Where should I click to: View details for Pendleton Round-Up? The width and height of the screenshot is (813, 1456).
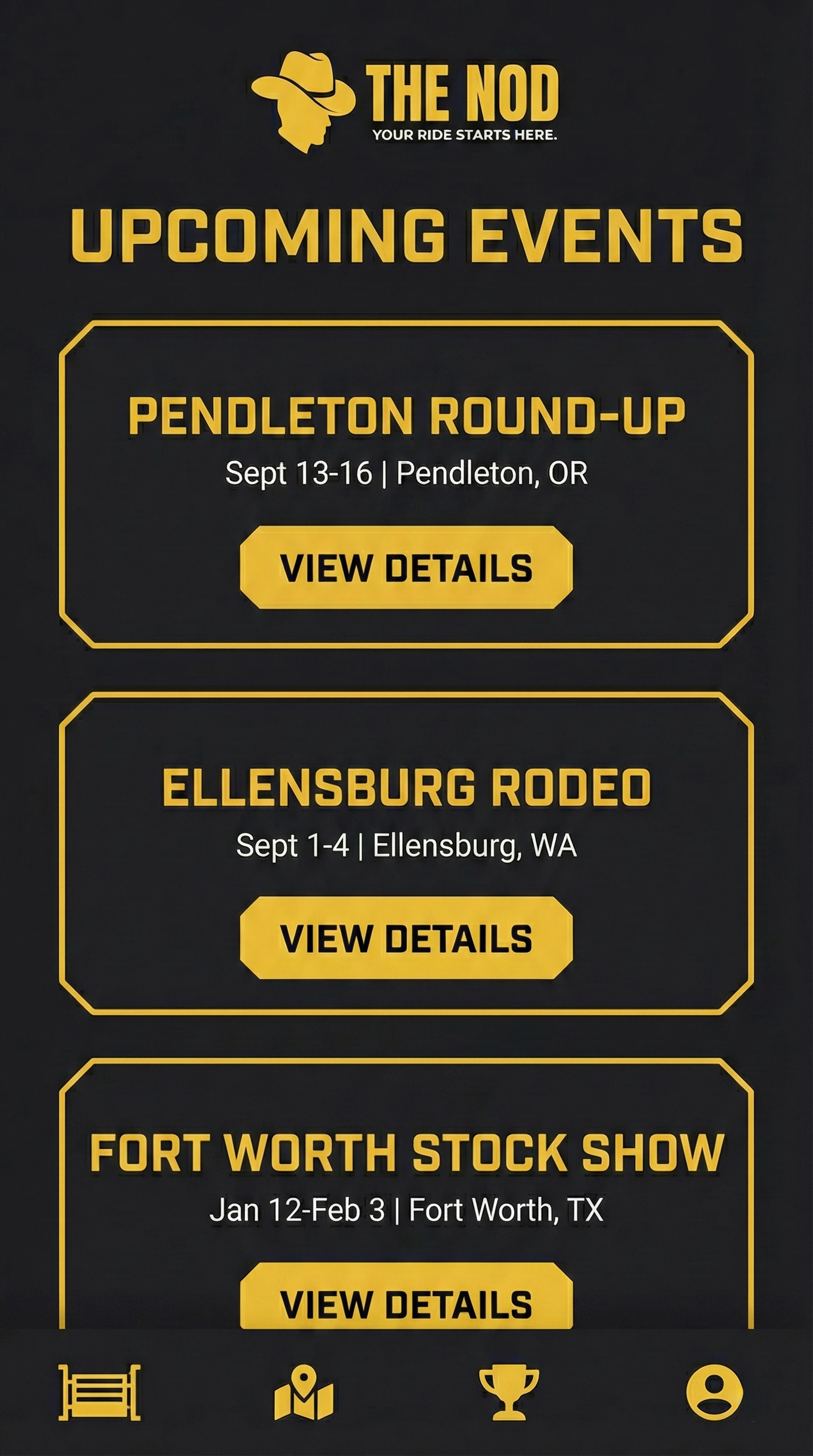tap(406, 570)
